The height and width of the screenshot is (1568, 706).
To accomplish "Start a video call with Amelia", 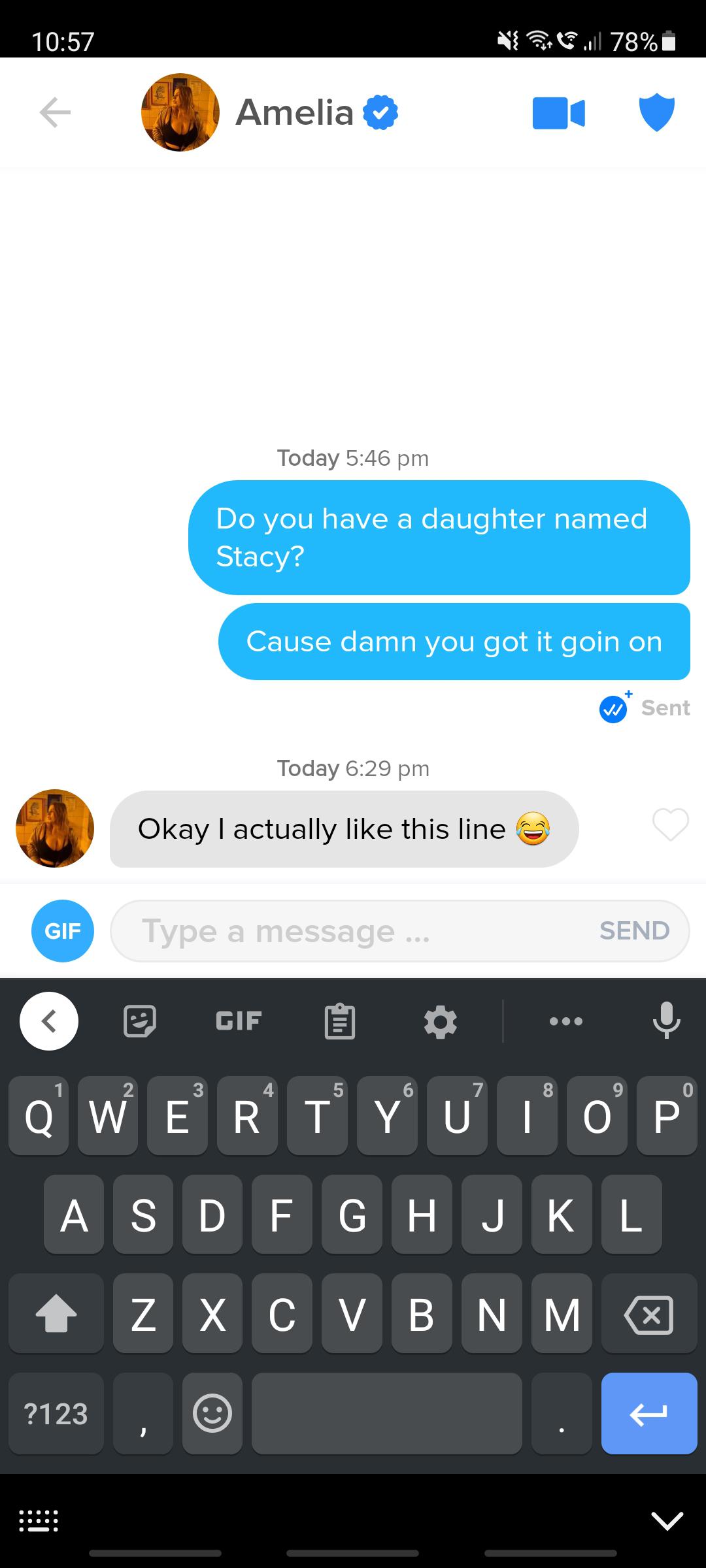I will point(558,113).
